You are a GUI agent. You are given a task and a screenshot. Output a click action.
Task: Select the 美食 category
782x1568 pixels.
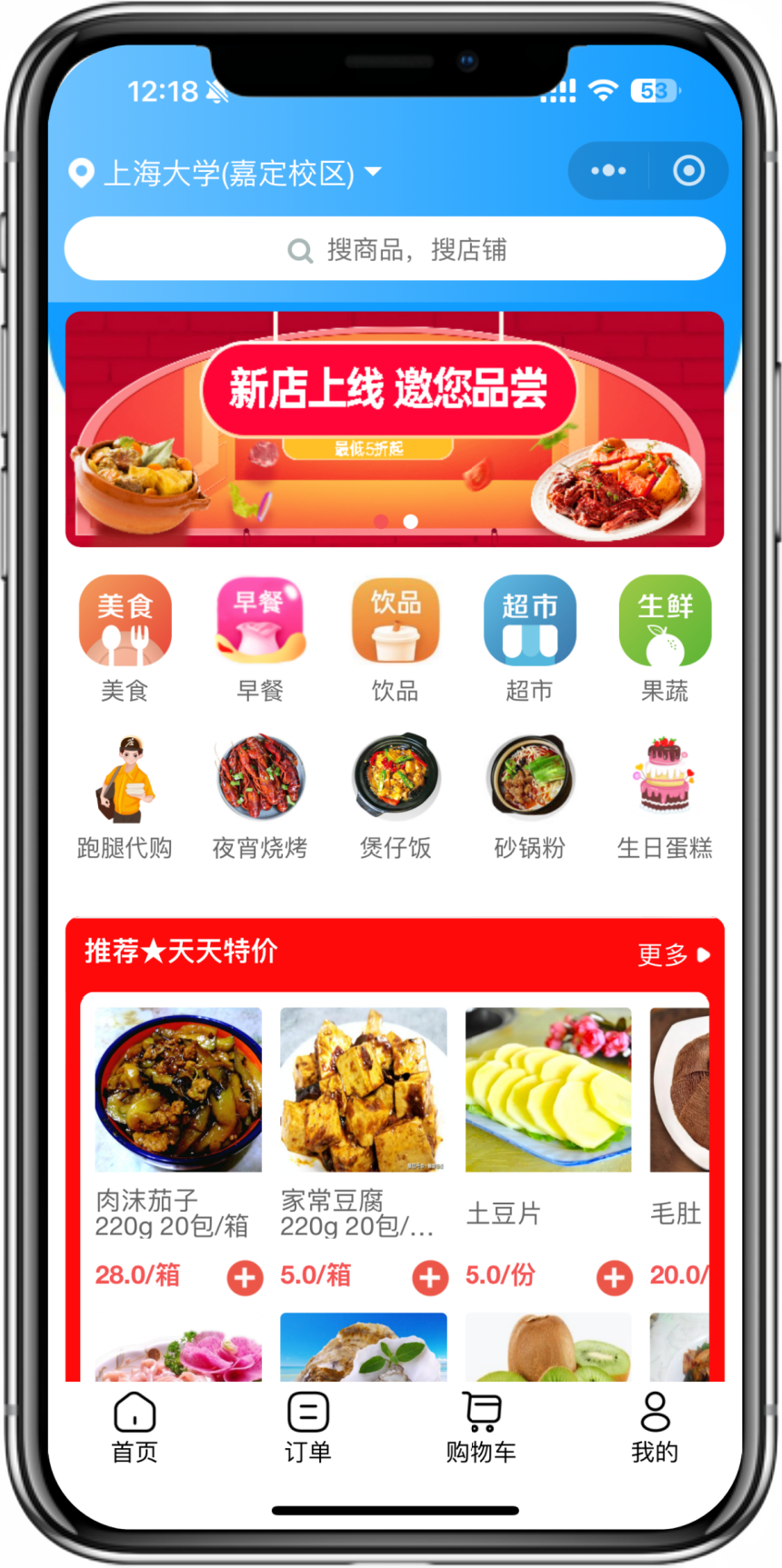(125, 637)
